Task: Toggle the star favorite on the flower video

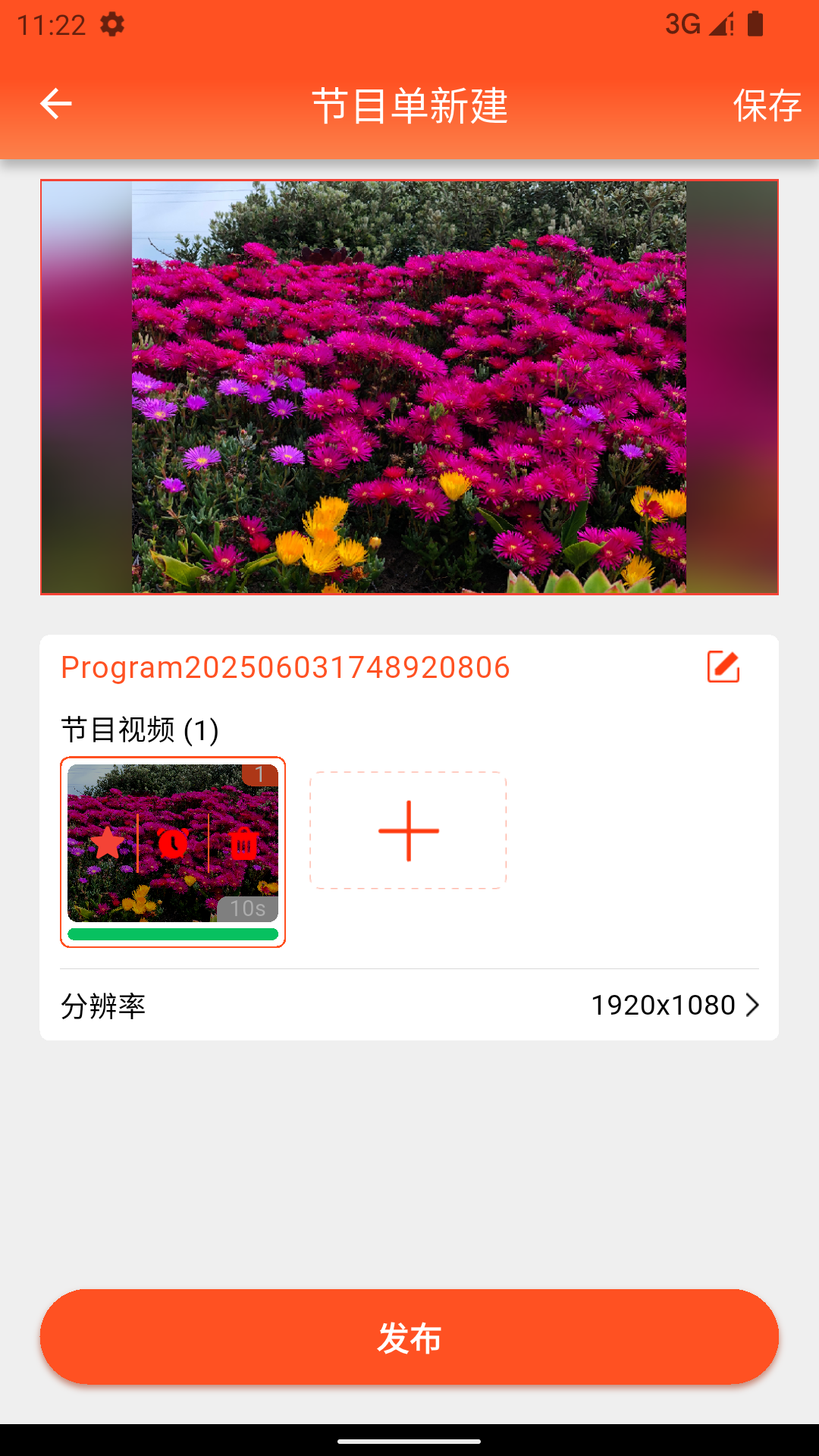Action: click(x=106, y=842)
